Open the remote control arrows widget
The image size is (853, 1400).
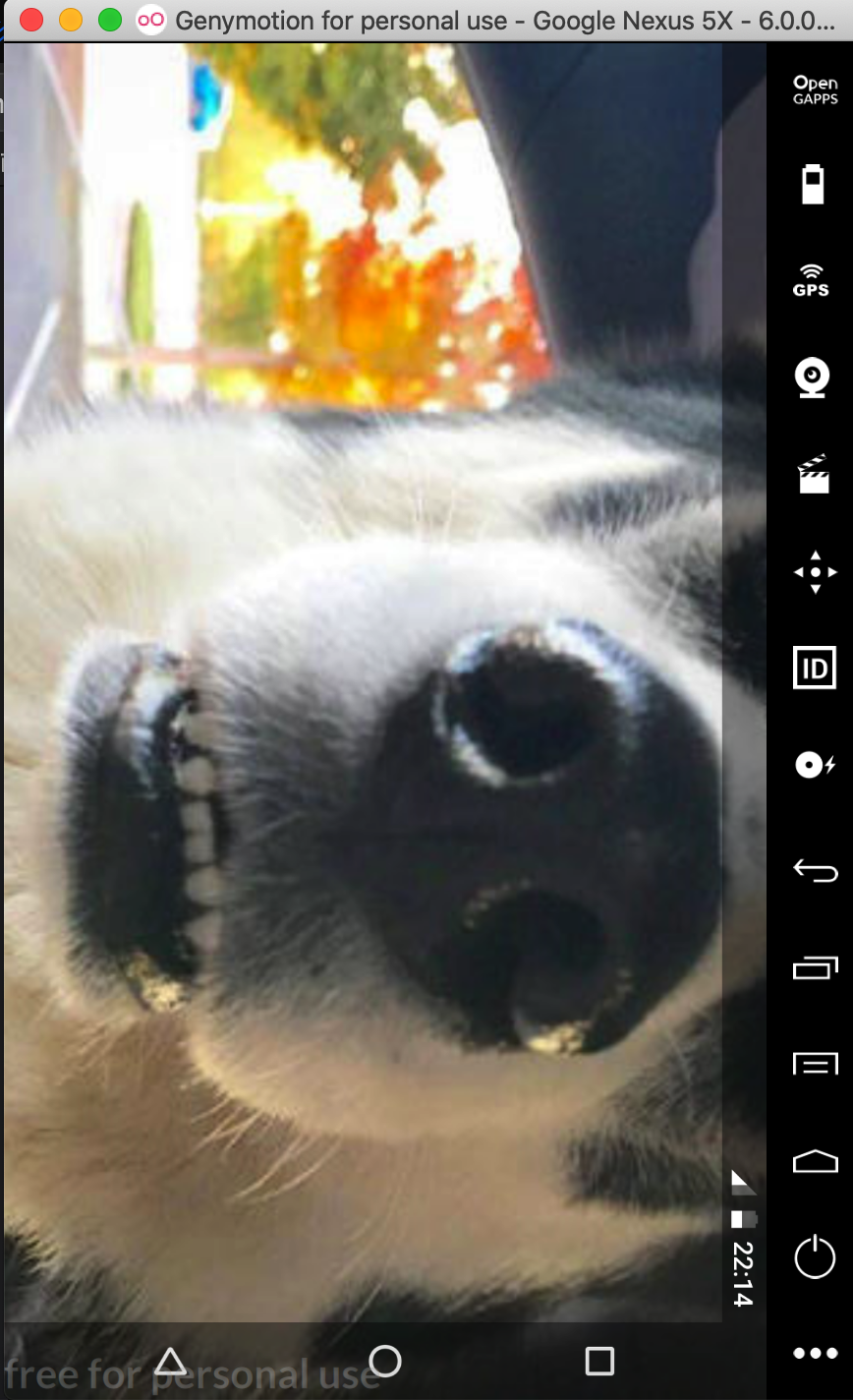tap(815, 571)
